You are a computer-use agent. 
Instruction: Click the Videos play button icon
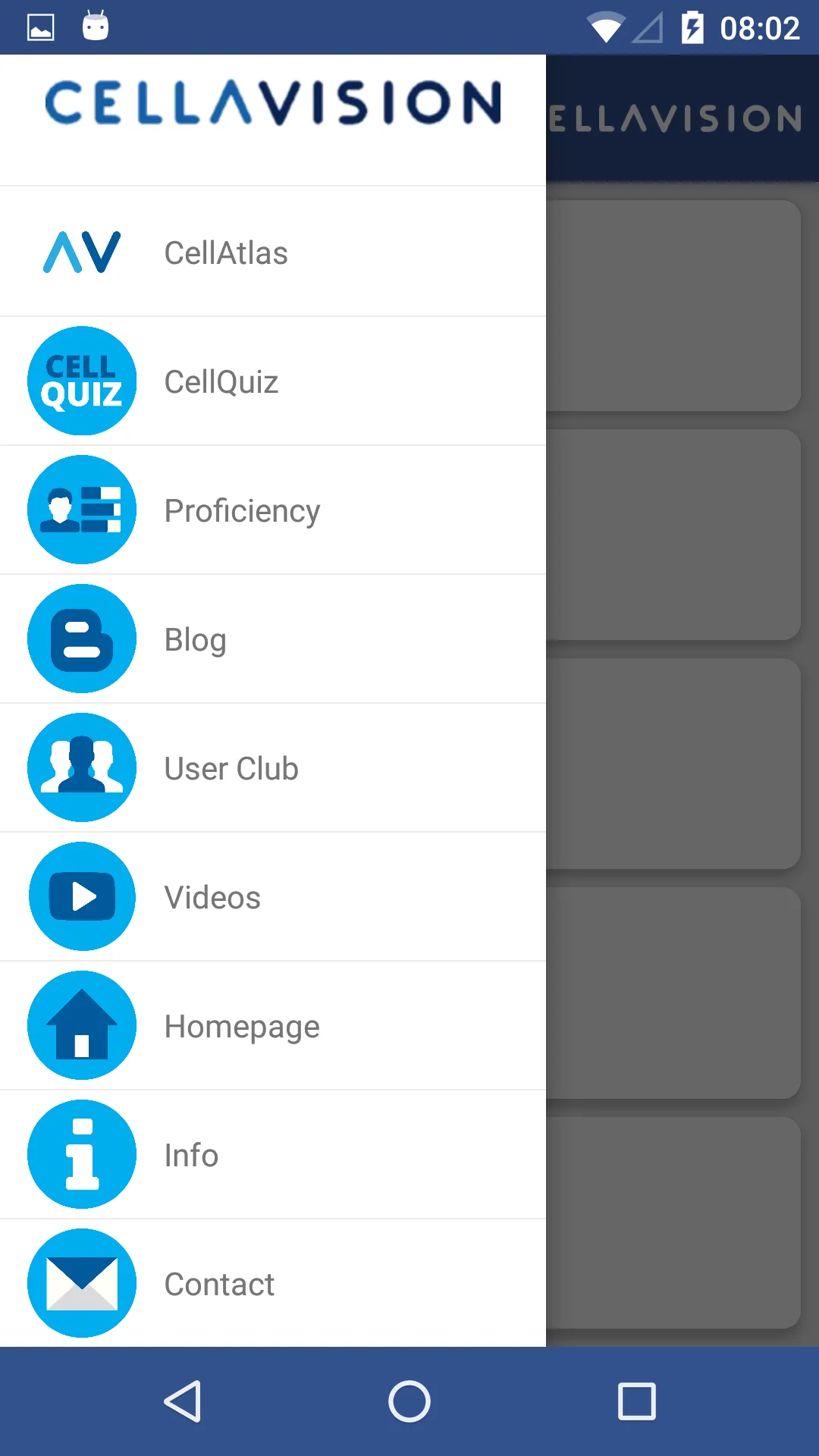pyautogui.click(x=82, y=896)
